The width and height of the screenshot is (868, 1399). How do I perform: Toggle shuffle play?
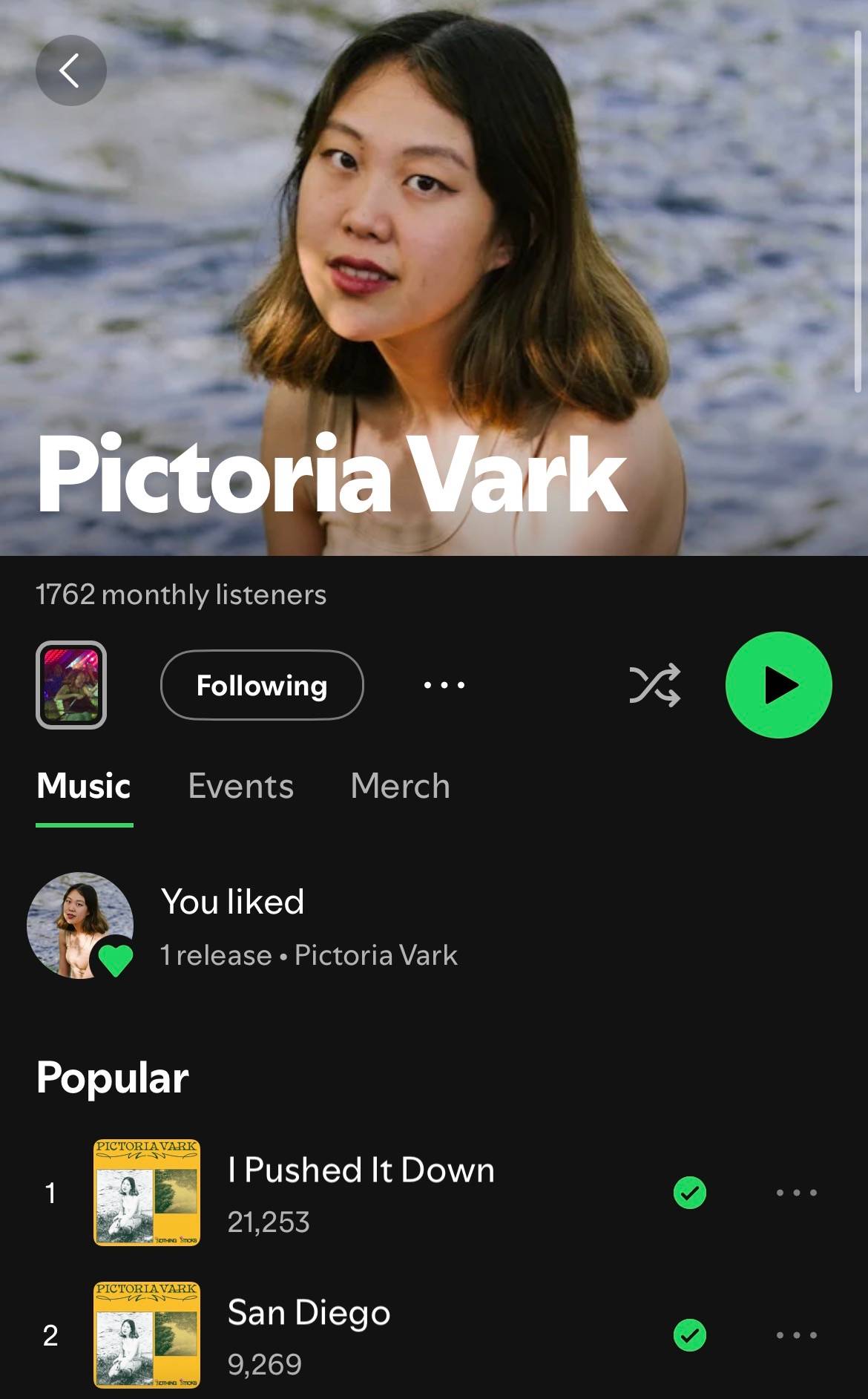click(654, 685)
